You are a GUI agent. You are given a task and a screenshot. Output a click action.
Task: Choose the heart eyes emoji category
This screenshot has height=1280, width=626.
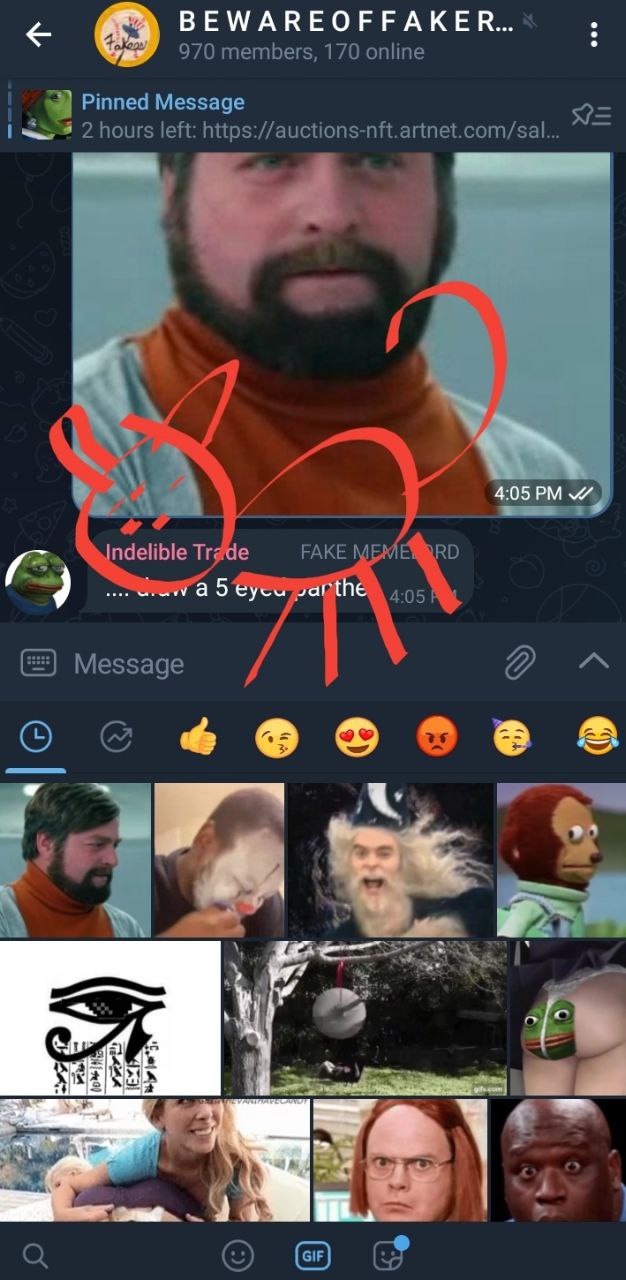(357, 738)
